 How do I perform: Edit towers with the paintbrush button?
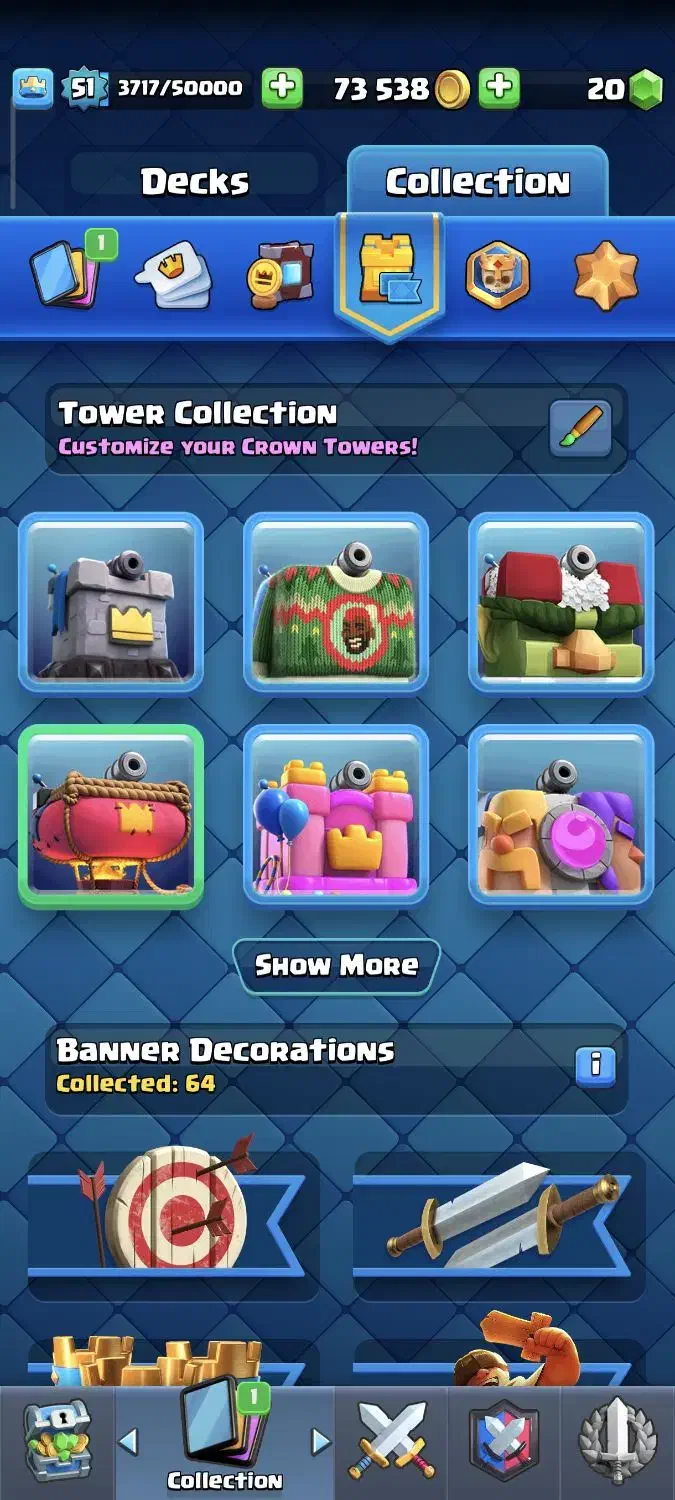pos(580,429)
